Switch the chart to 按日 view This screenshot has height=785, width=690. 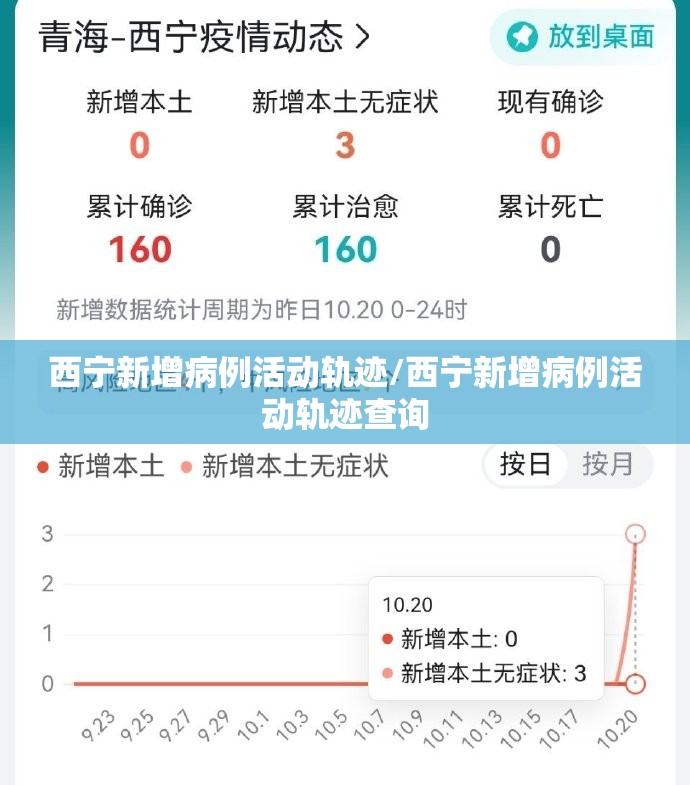coord(526,464)
